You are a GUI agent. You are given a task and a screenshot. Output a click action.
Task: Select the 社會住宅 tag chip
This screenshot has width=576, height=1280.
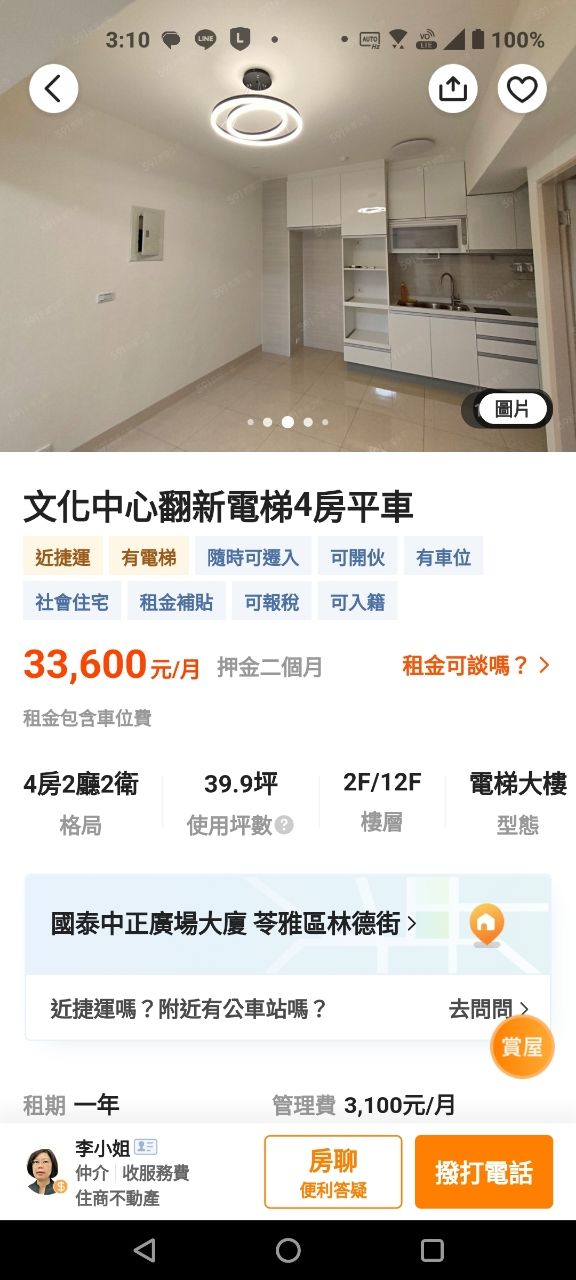tap(72, 602)
